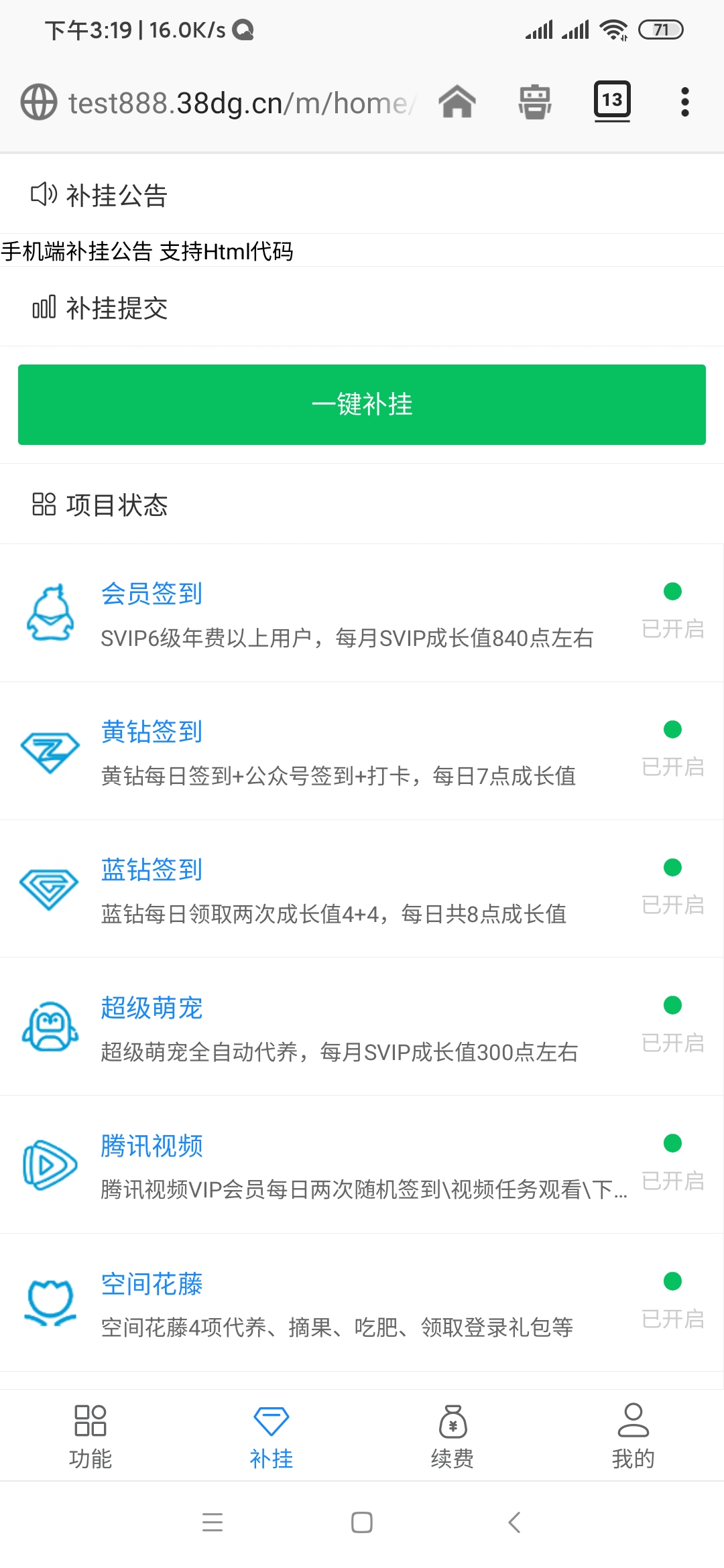Select the 补挂 bottom tab

tap(271, 1436)
